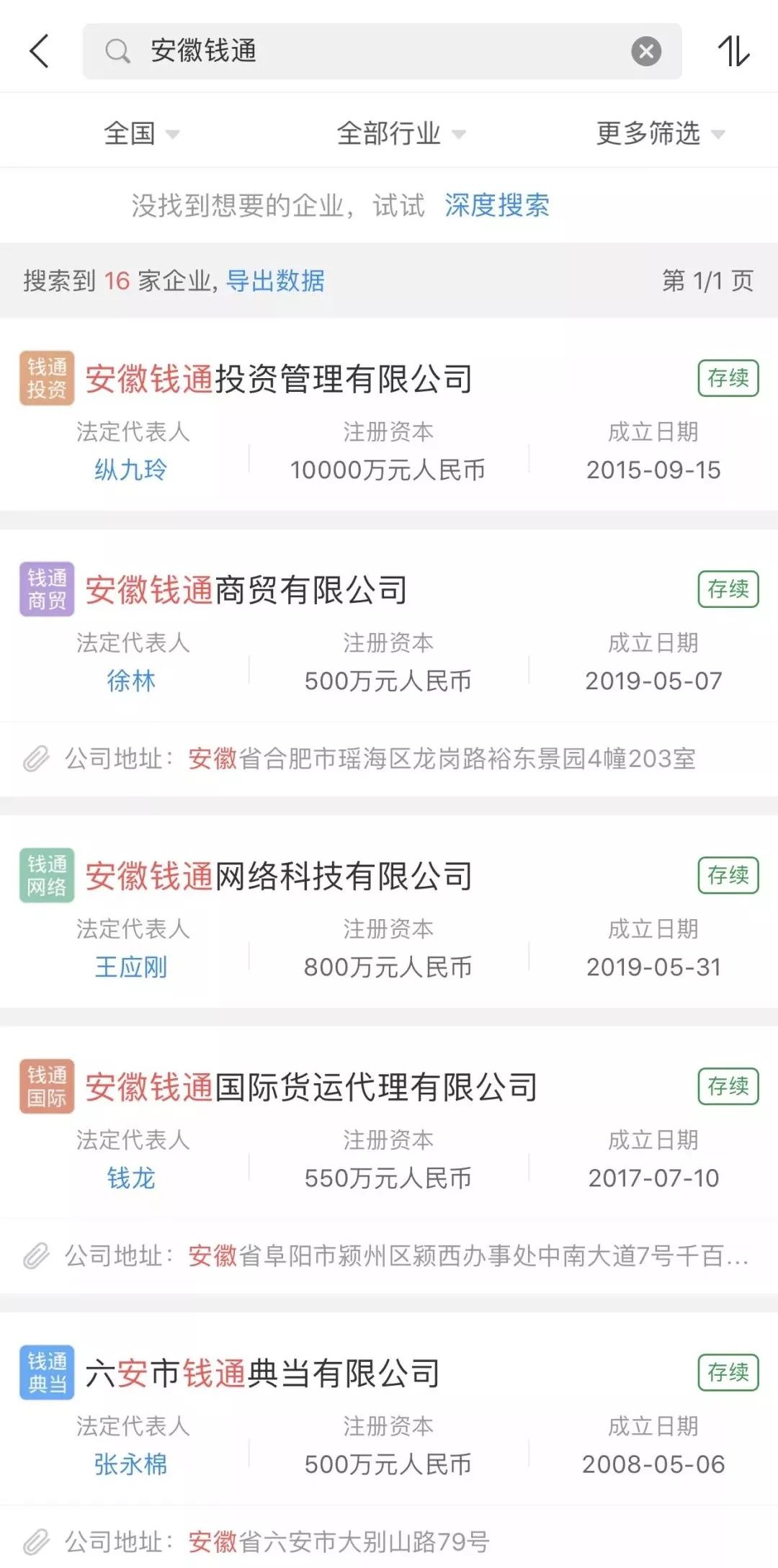Viewport: 778px width, 1568px height.
Task: Clear the search text
Action: [x=646, y=51]
